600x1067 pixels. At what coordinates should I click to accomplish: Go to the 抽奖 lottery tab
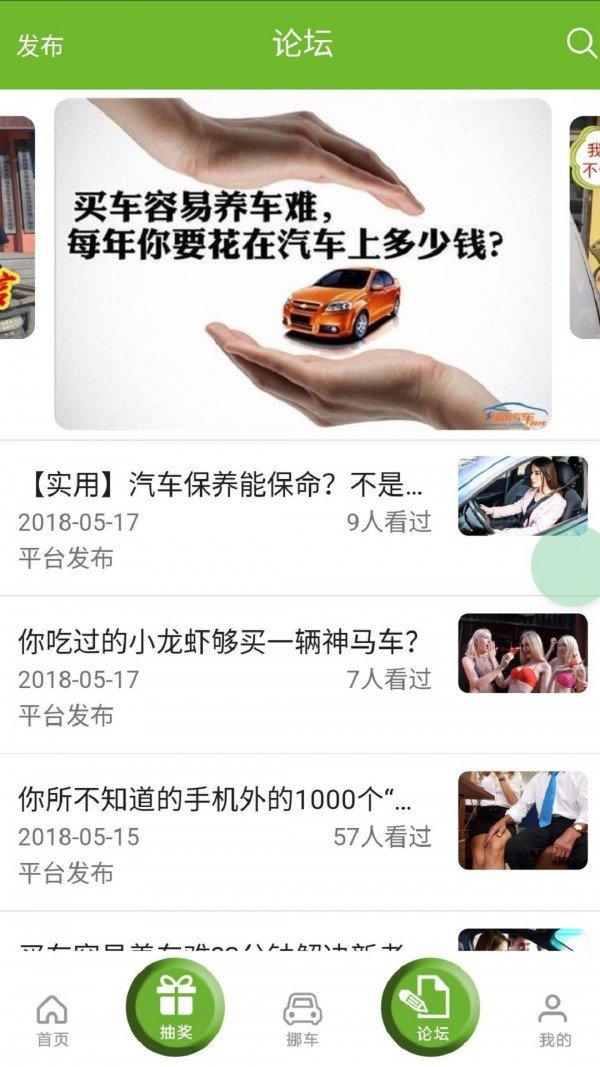coord(175,1007)
